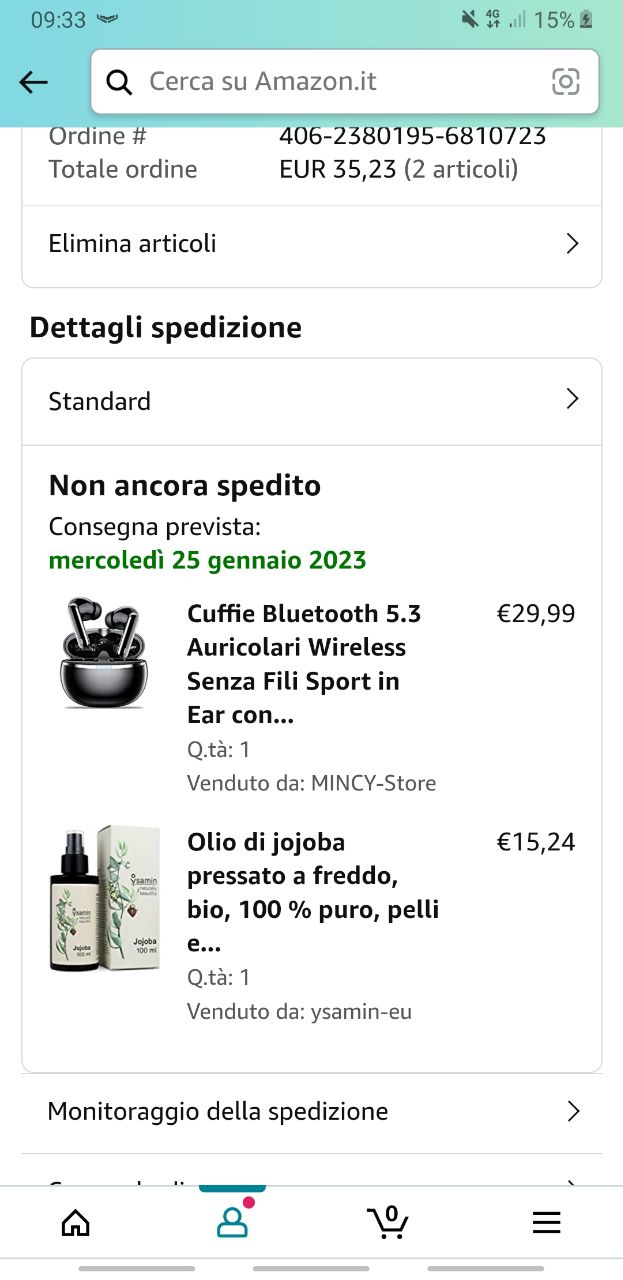Open Elimina articoli row
This screenshot has height=1280, width=623.
point(311,244)
